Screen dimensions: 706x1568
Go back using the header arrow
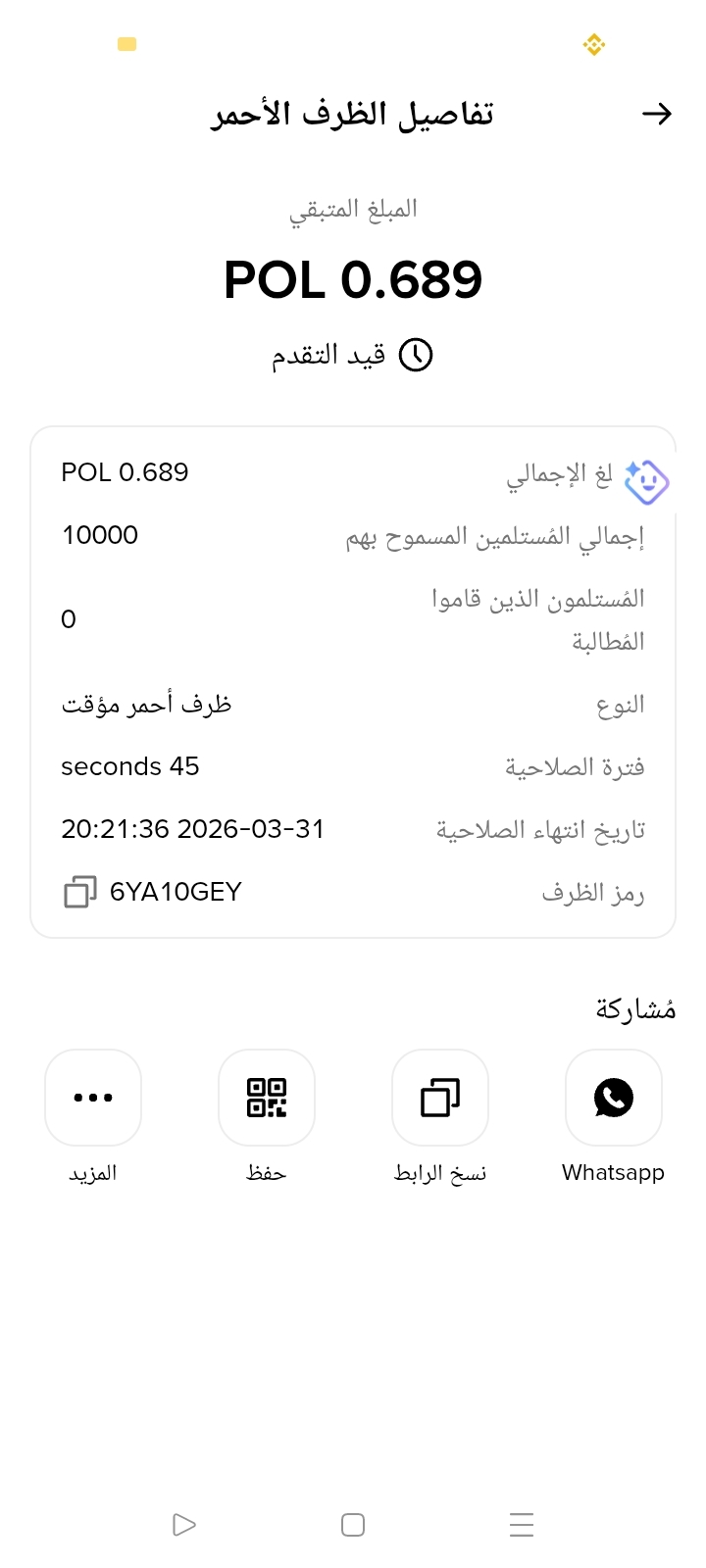pos(656,115)
